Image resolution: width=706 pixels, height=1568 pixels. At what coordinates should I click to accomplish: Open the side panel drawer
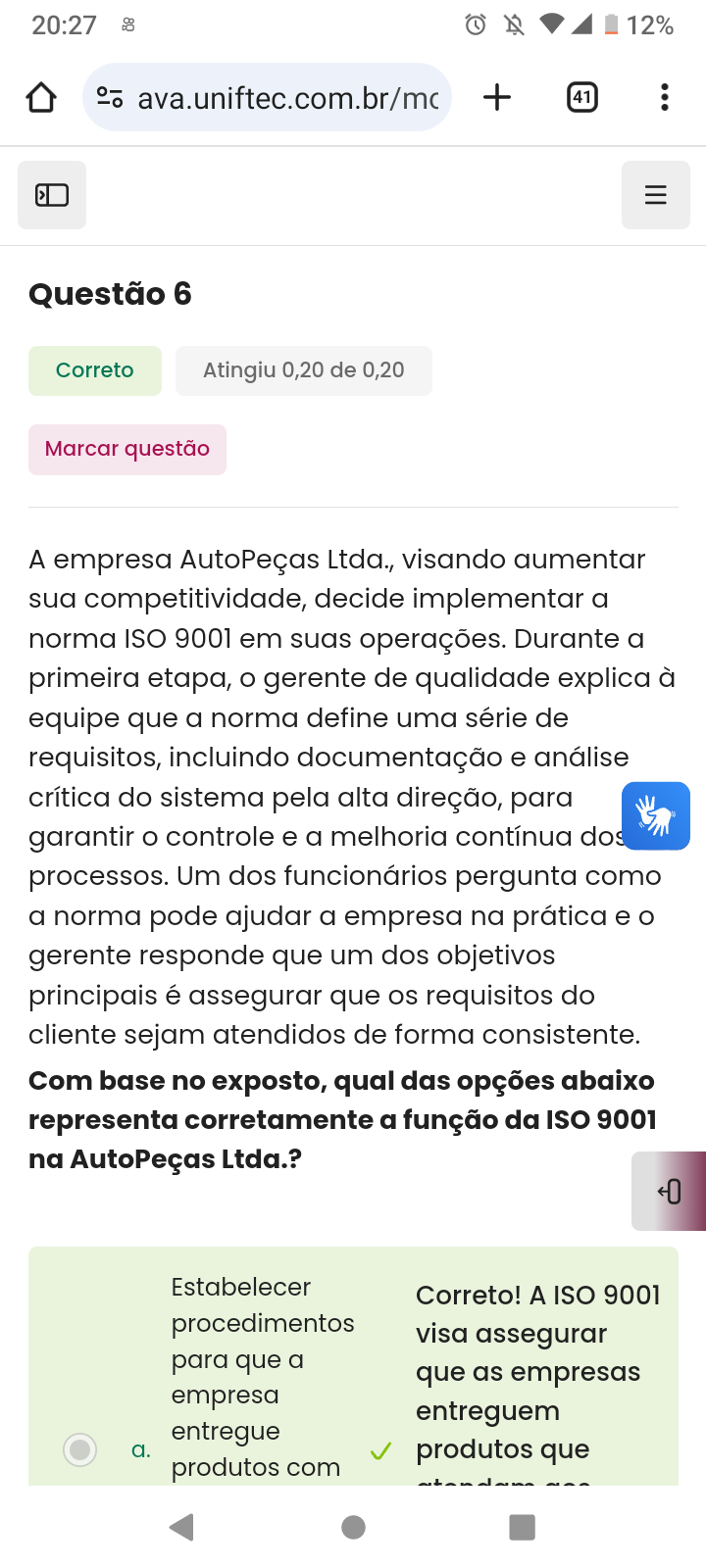[x=52, y=195]
